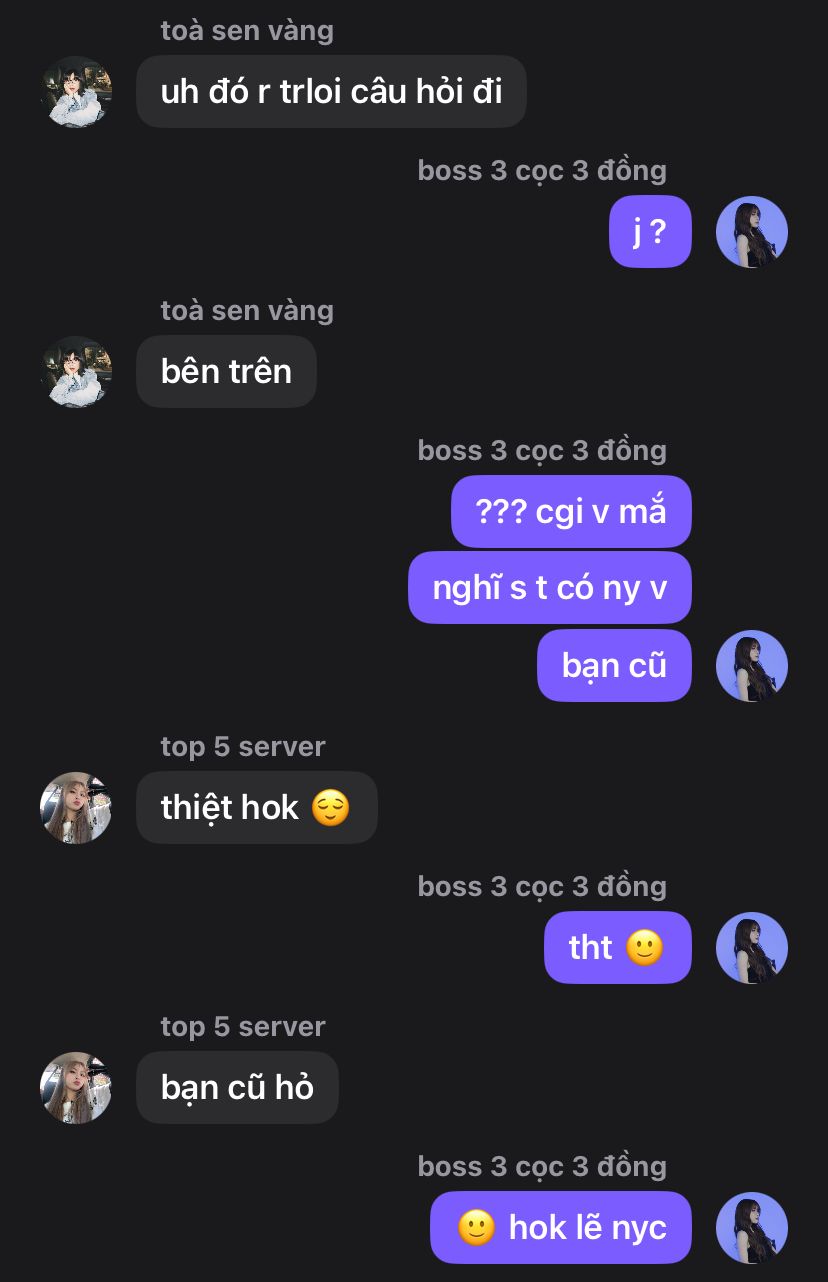The image size is (828, 1282).
Task: Open boss 3 cọc avatar beside "bạn cũ"
Action: pyautogui.click(x=752, y=666)
